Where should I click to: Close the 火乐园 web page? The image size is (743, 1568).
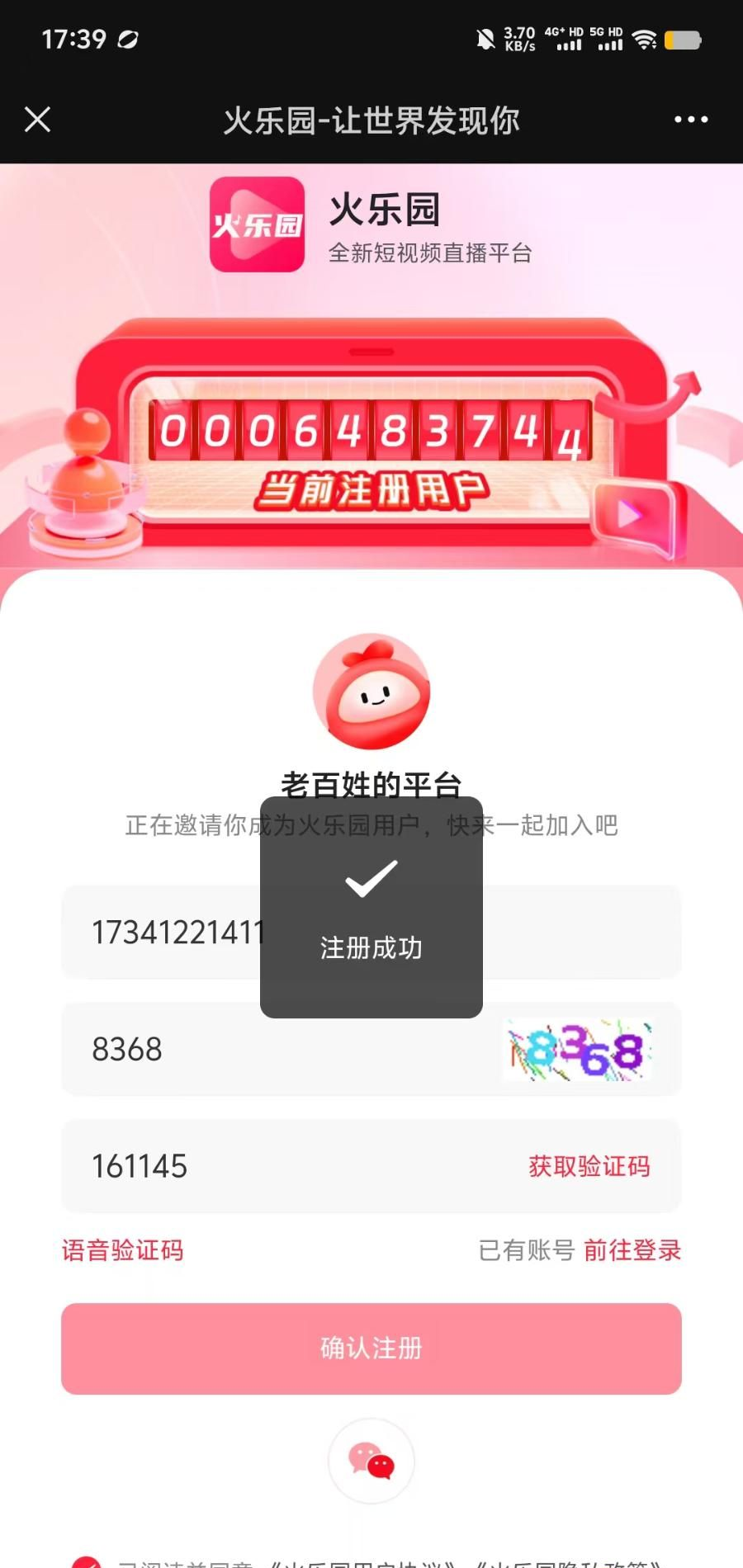38,120
